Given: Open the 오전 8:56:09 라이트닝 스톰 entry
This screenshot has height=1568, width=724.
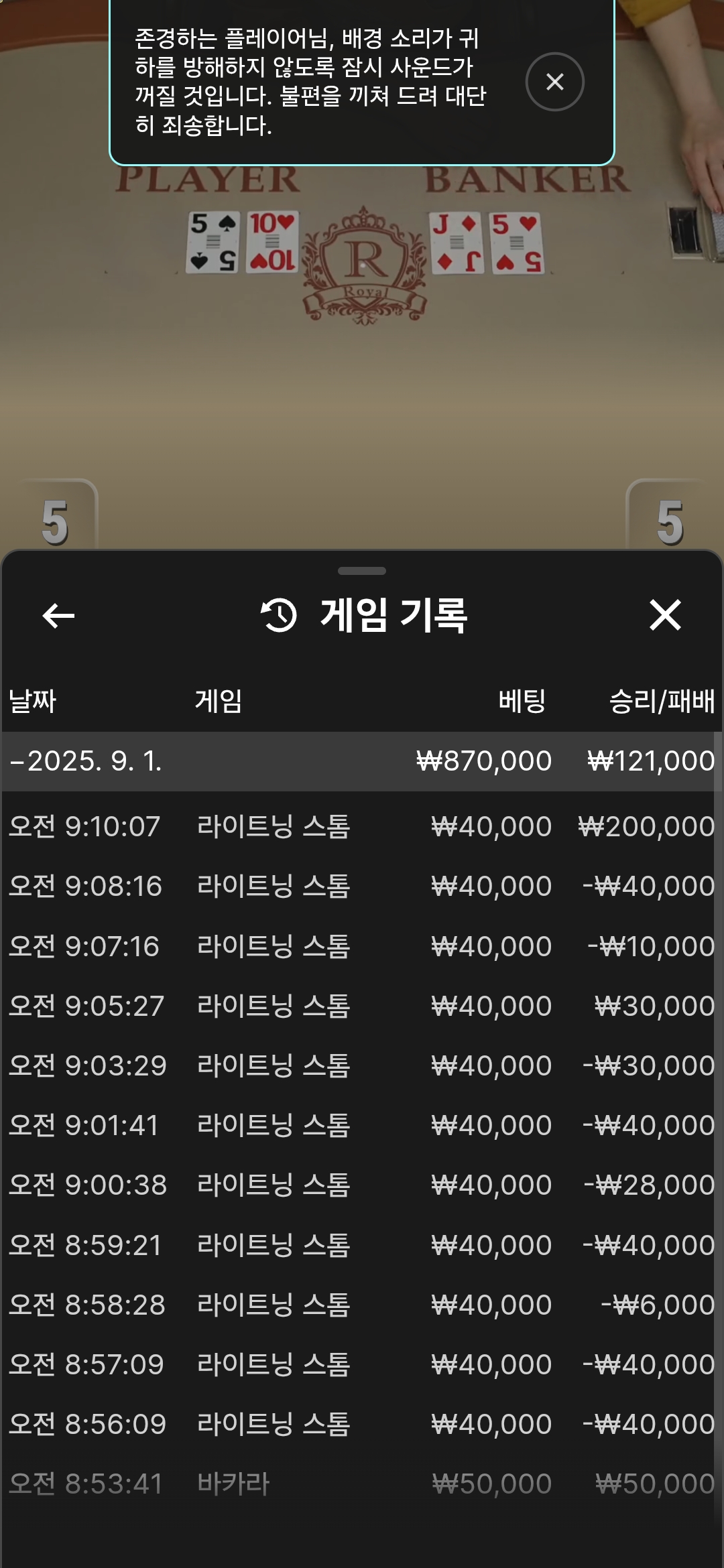Looking at the screenshot, I should (x=362, y=1424).
